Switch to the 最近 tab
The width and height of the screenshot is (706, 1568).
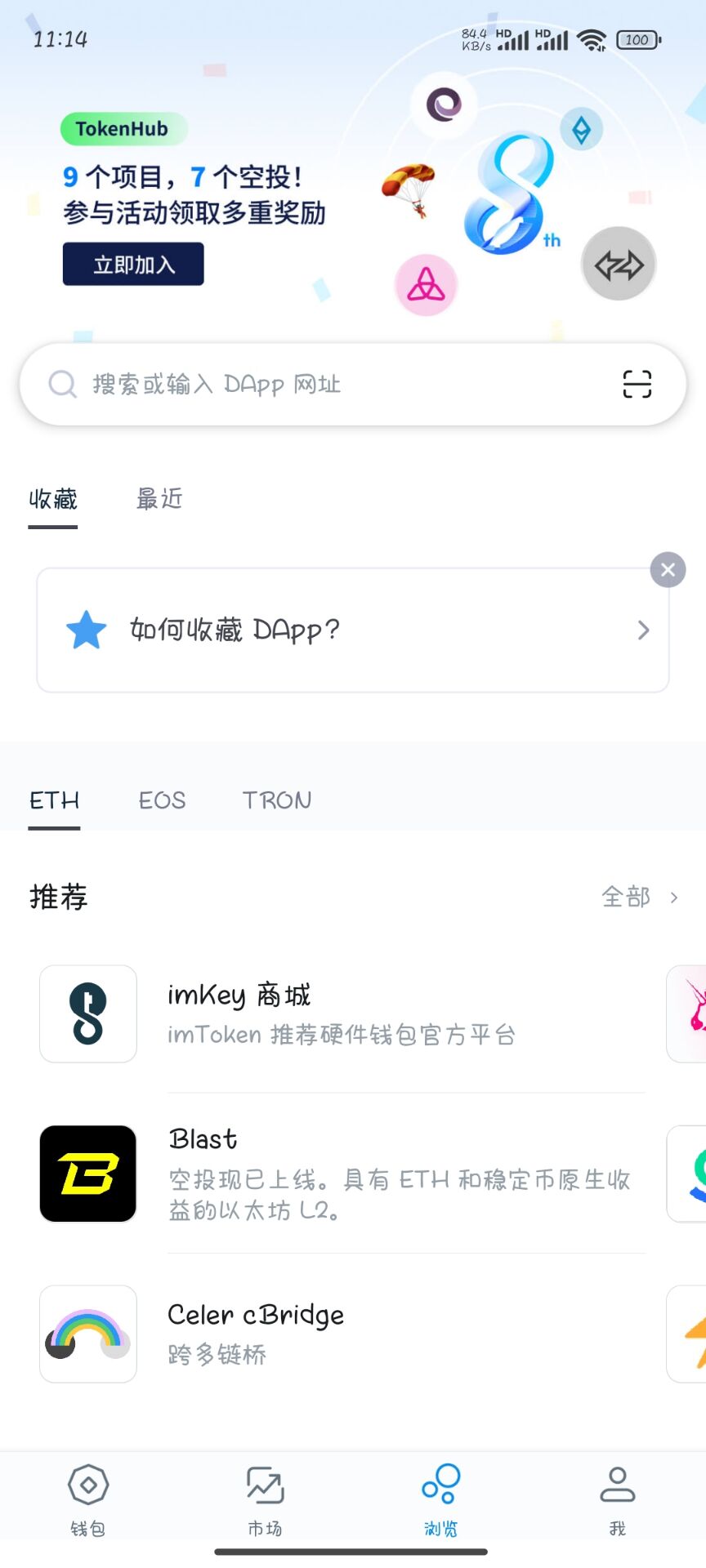pos(159,499)
